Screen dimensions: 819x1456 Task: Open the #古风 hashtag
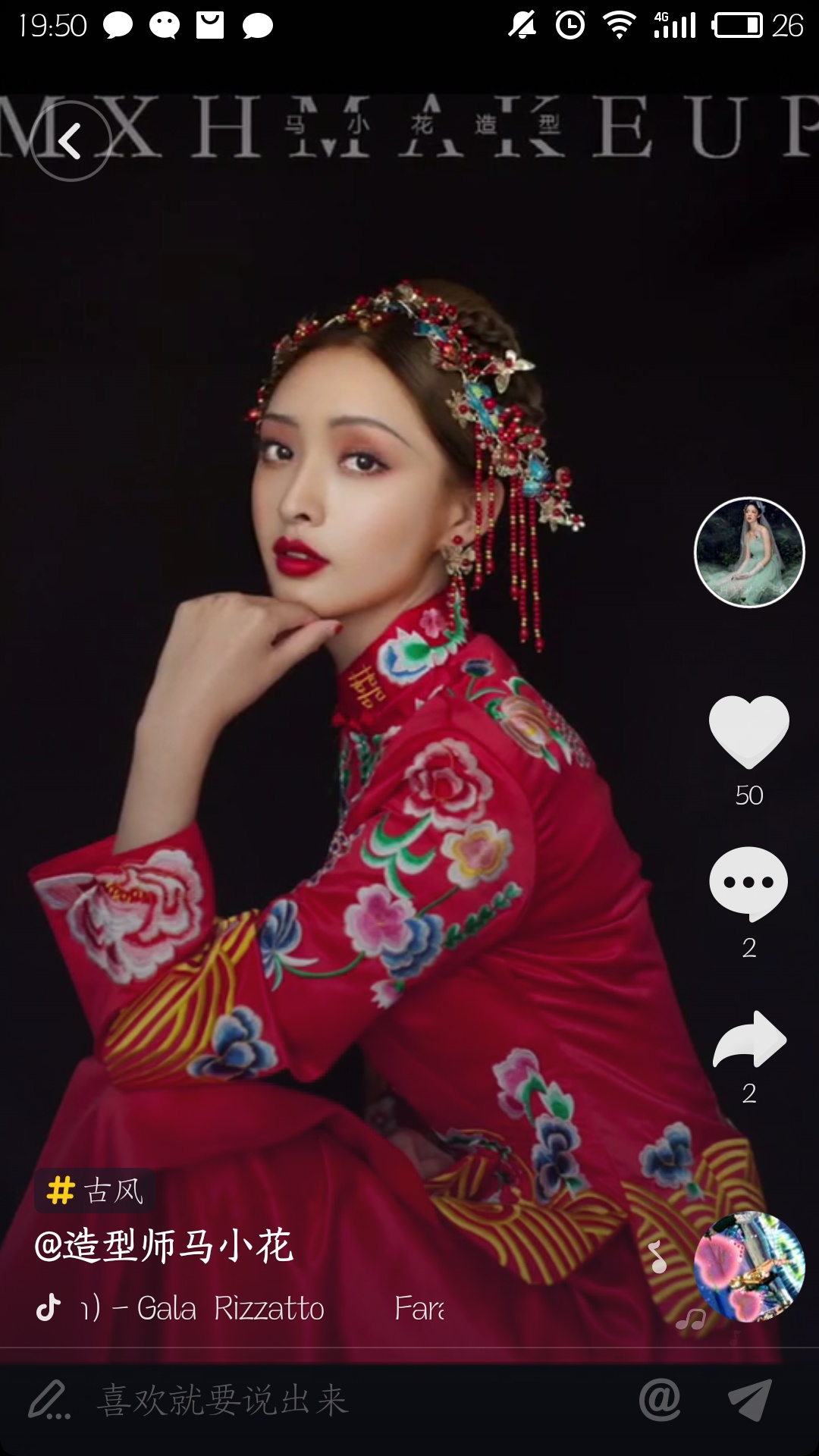point(96,1191)
